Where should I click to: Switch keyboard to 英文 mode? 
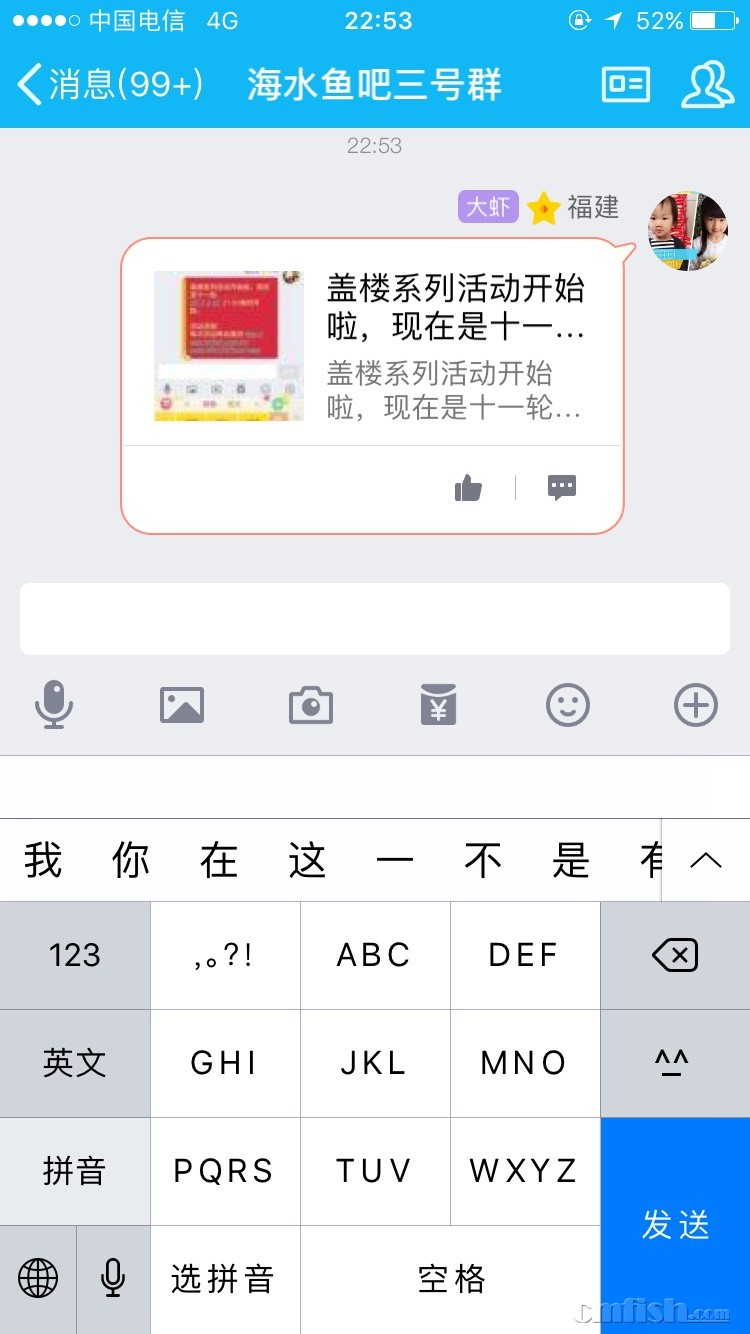tap(75, 1063)
